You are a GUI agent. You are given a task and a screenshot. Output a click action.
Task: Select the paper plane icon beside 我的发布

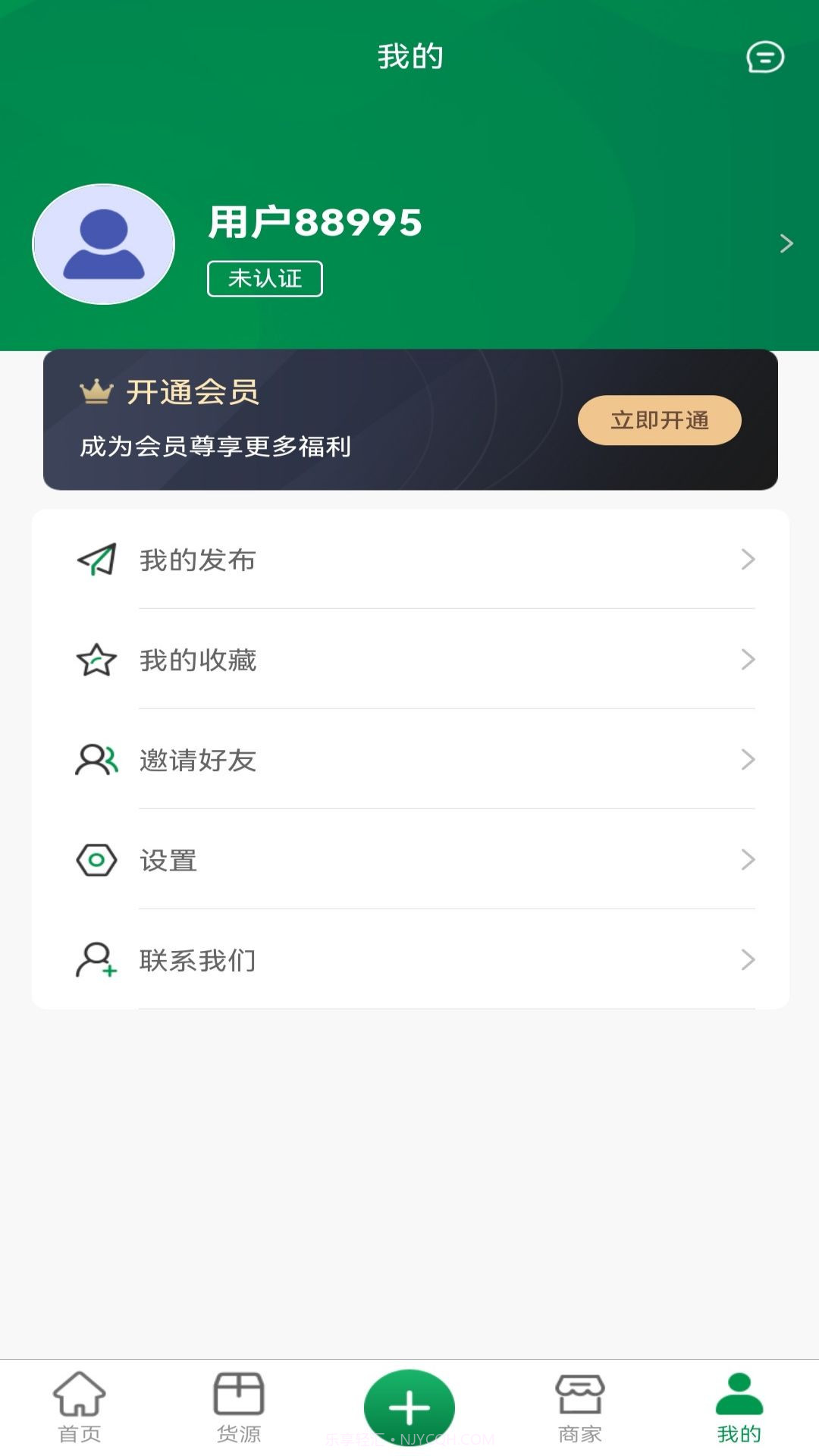pyautogui.click(x=96, y=560)
